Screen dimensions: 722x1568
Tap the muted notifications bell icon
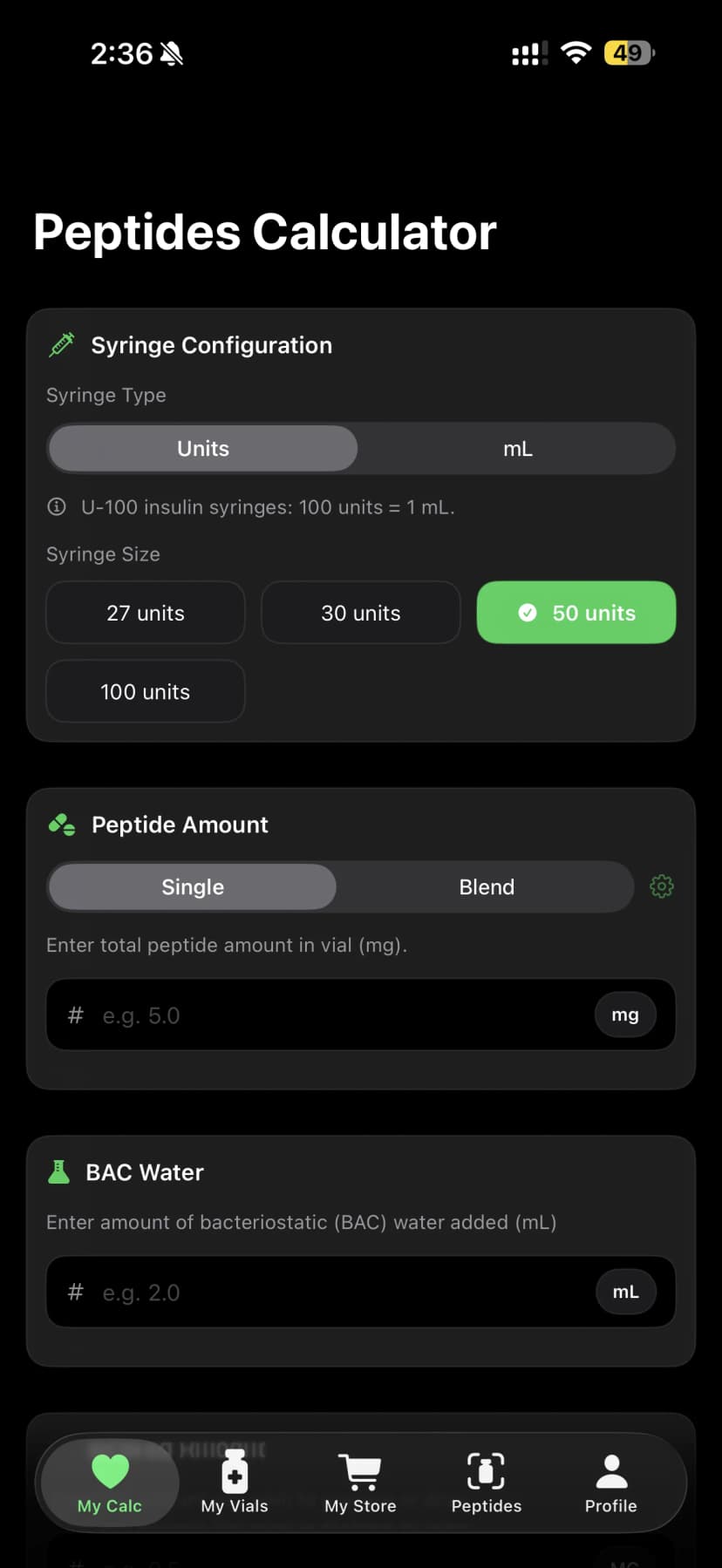pos(172,52)
